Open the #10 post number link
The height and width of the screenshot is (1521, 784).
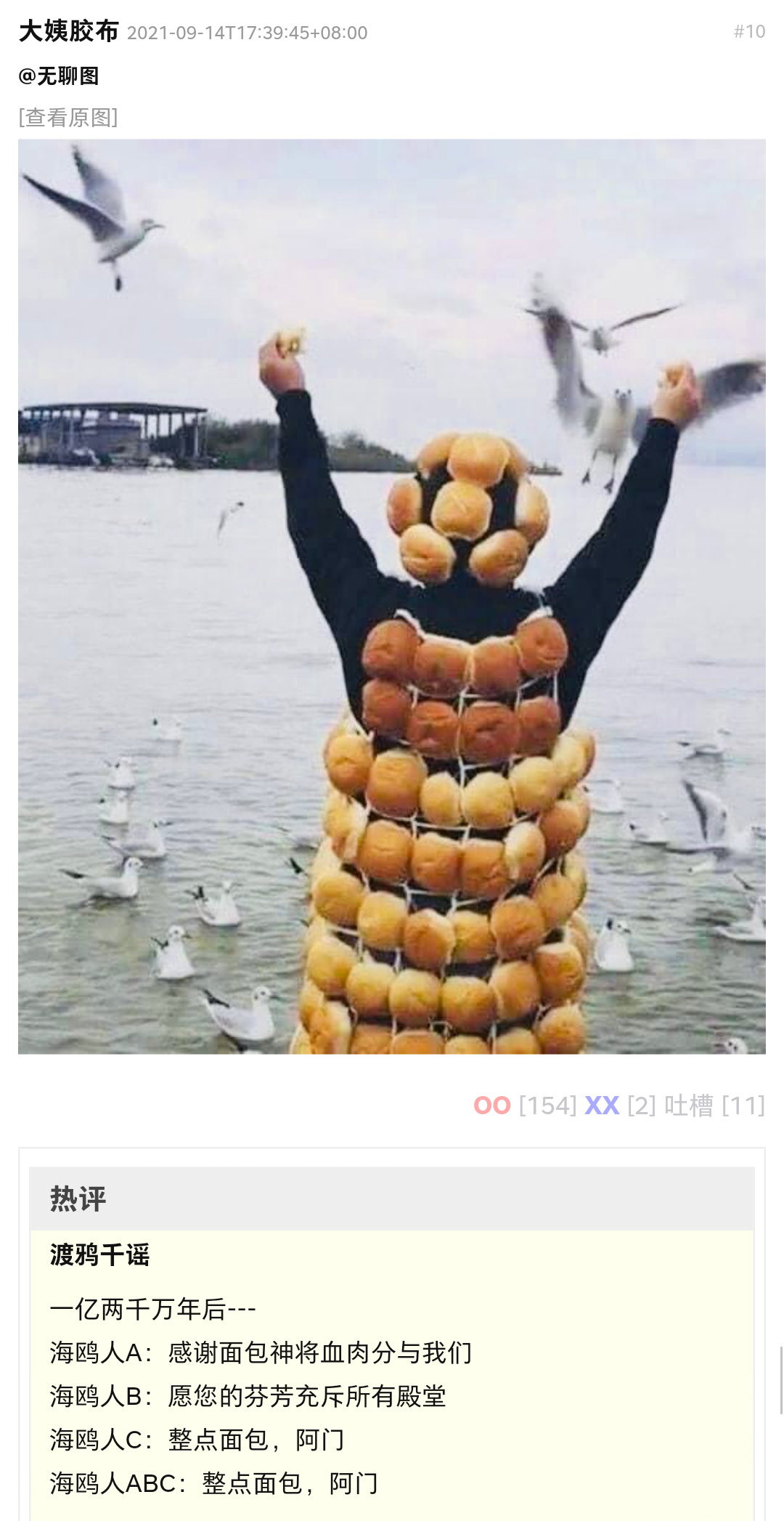[x=749, y=31]
